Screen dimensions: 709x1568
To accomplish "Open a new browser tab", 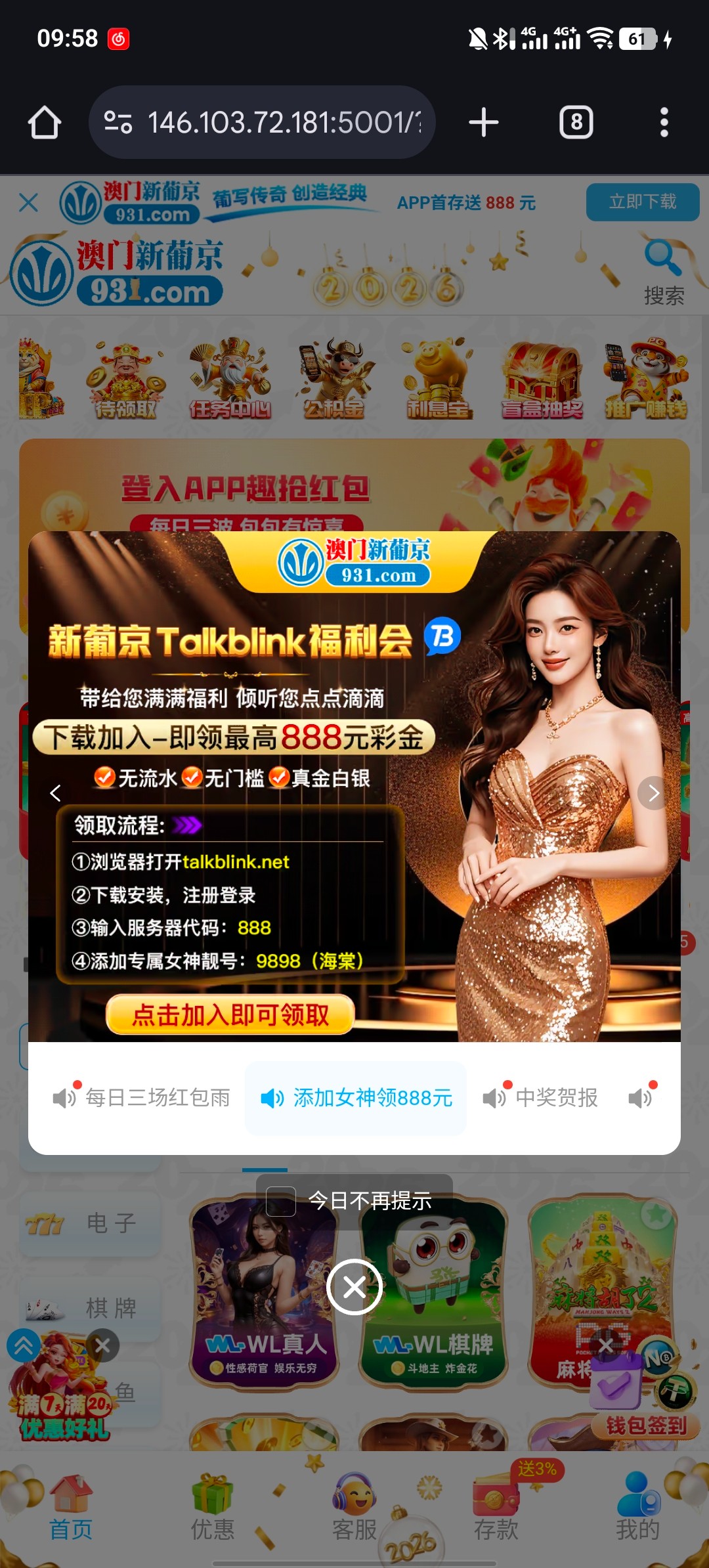I will [x=484, y=123].
